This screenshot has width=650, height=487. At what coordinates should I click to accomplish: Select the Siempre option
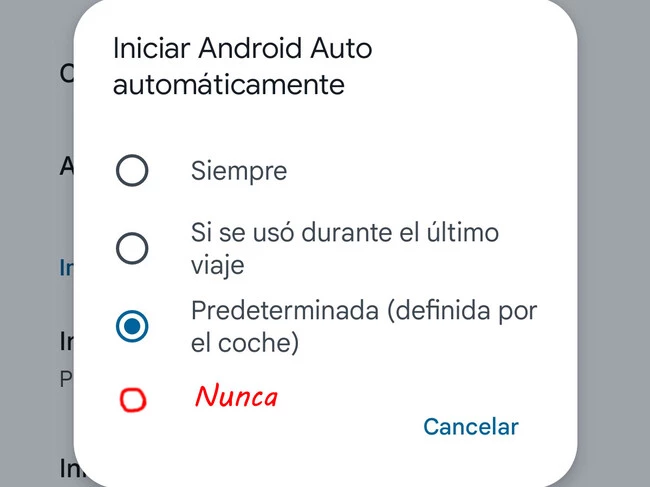[x=132, y=172]
